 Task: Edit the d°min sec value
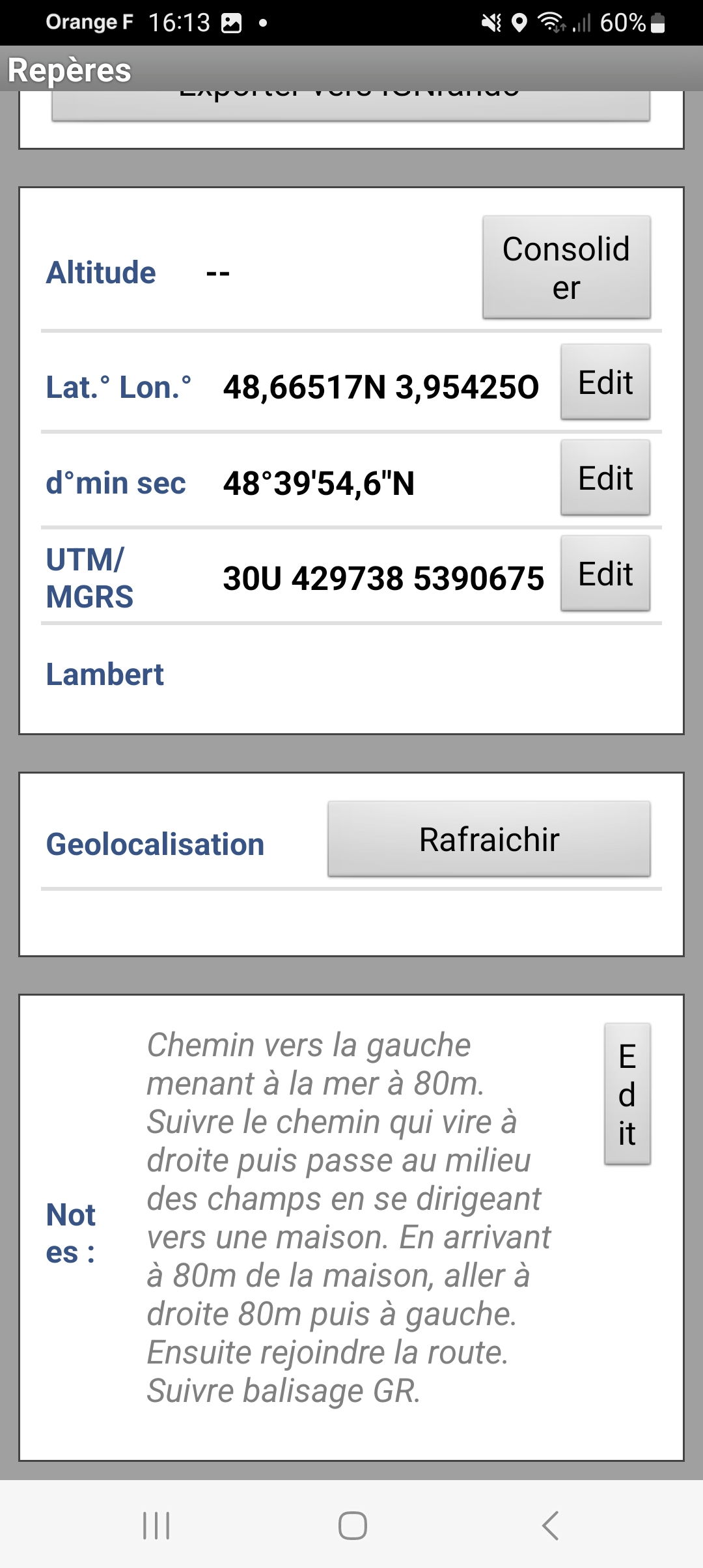tap(605, 478)
